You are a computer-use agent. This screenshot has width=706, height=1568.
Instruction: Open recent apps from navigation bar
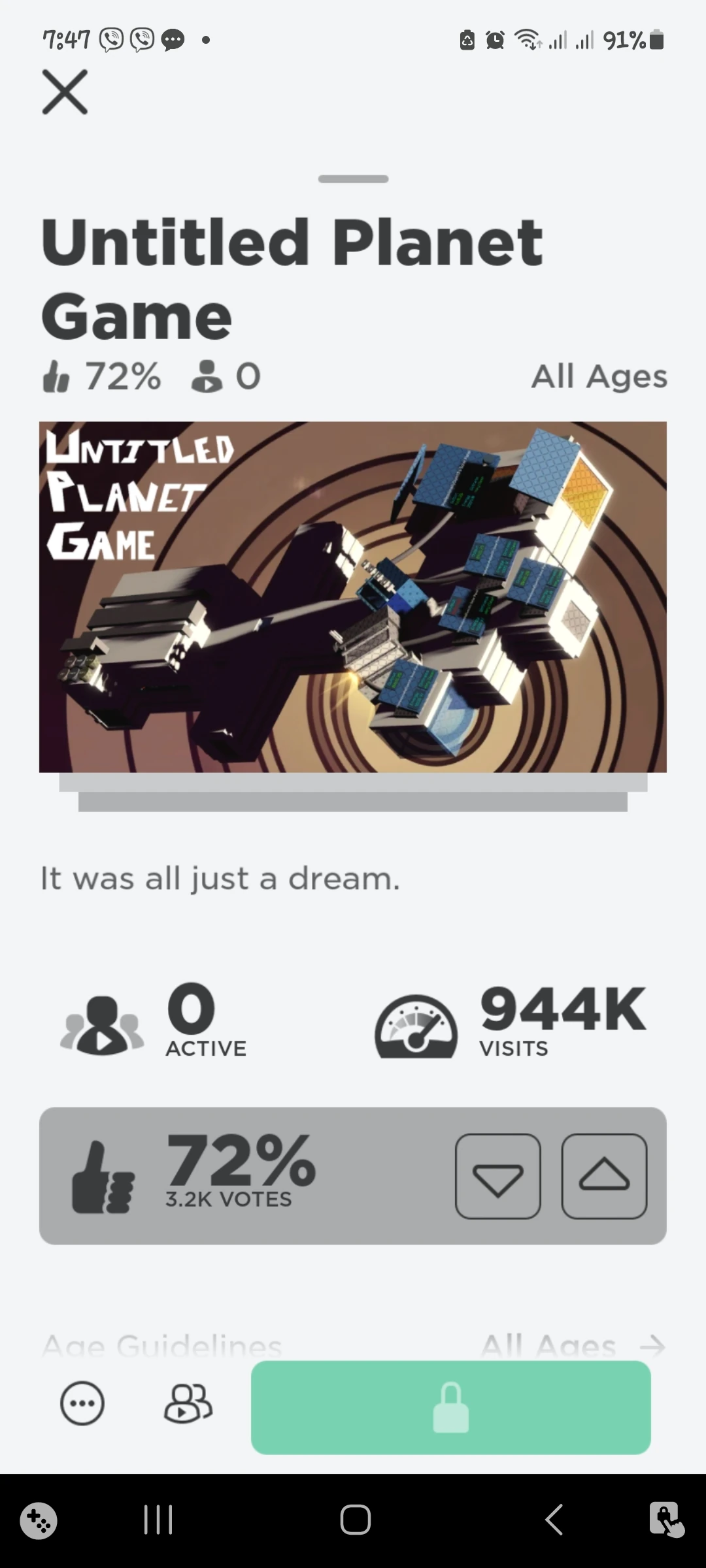click(159, 1520)
